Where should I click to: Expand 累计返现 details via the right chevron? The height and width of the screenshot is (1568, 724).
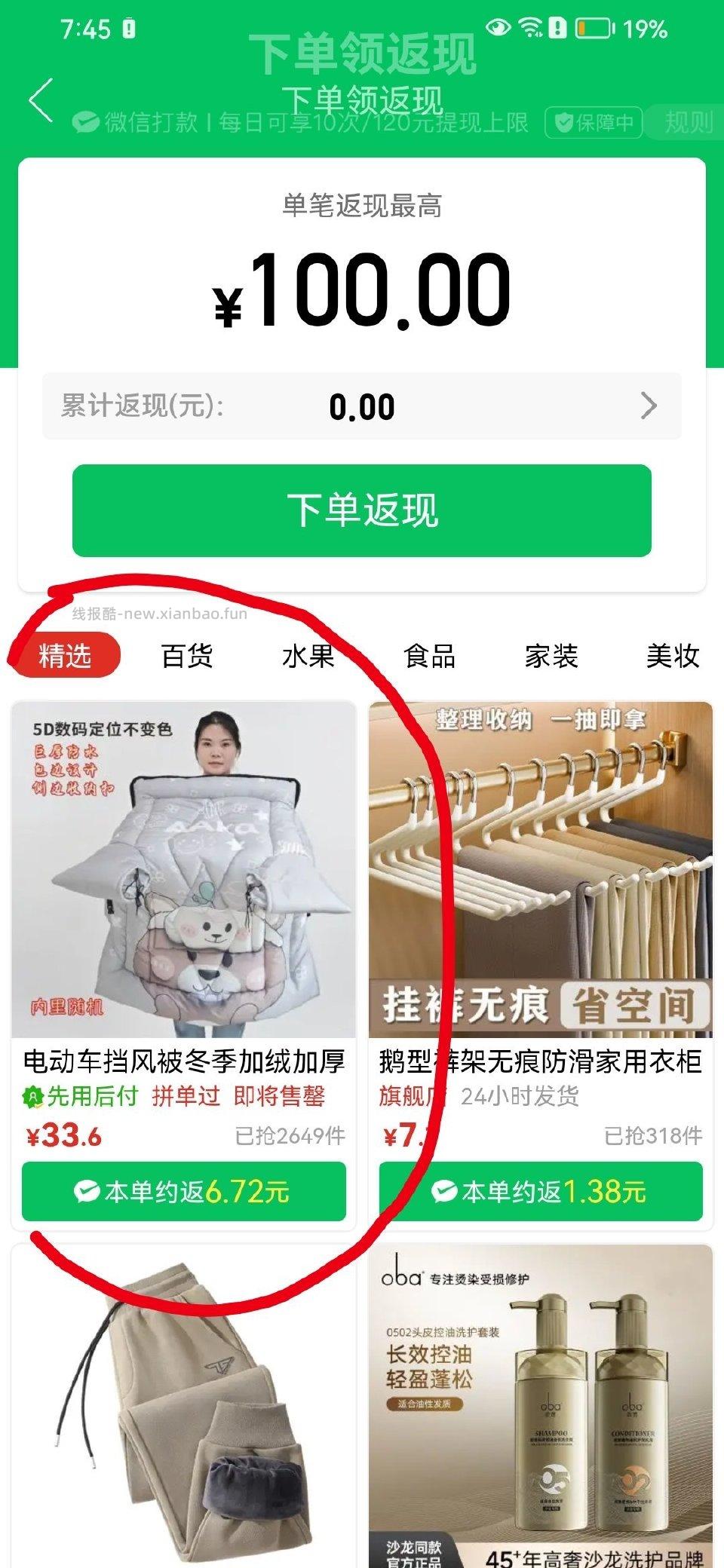[649, 406]
